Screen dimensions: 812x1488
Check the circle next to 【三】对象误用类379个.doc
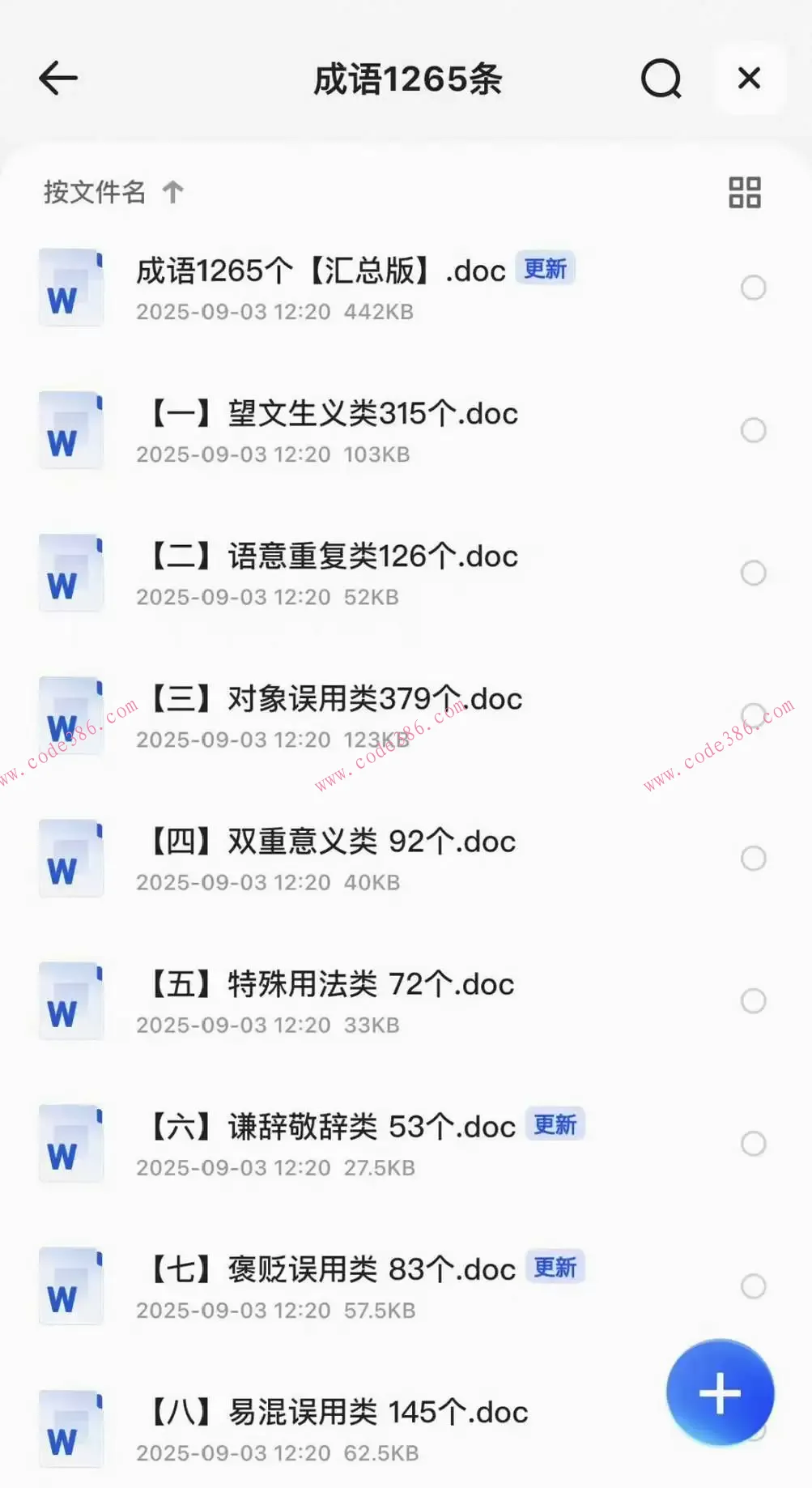tap(752, 715)
